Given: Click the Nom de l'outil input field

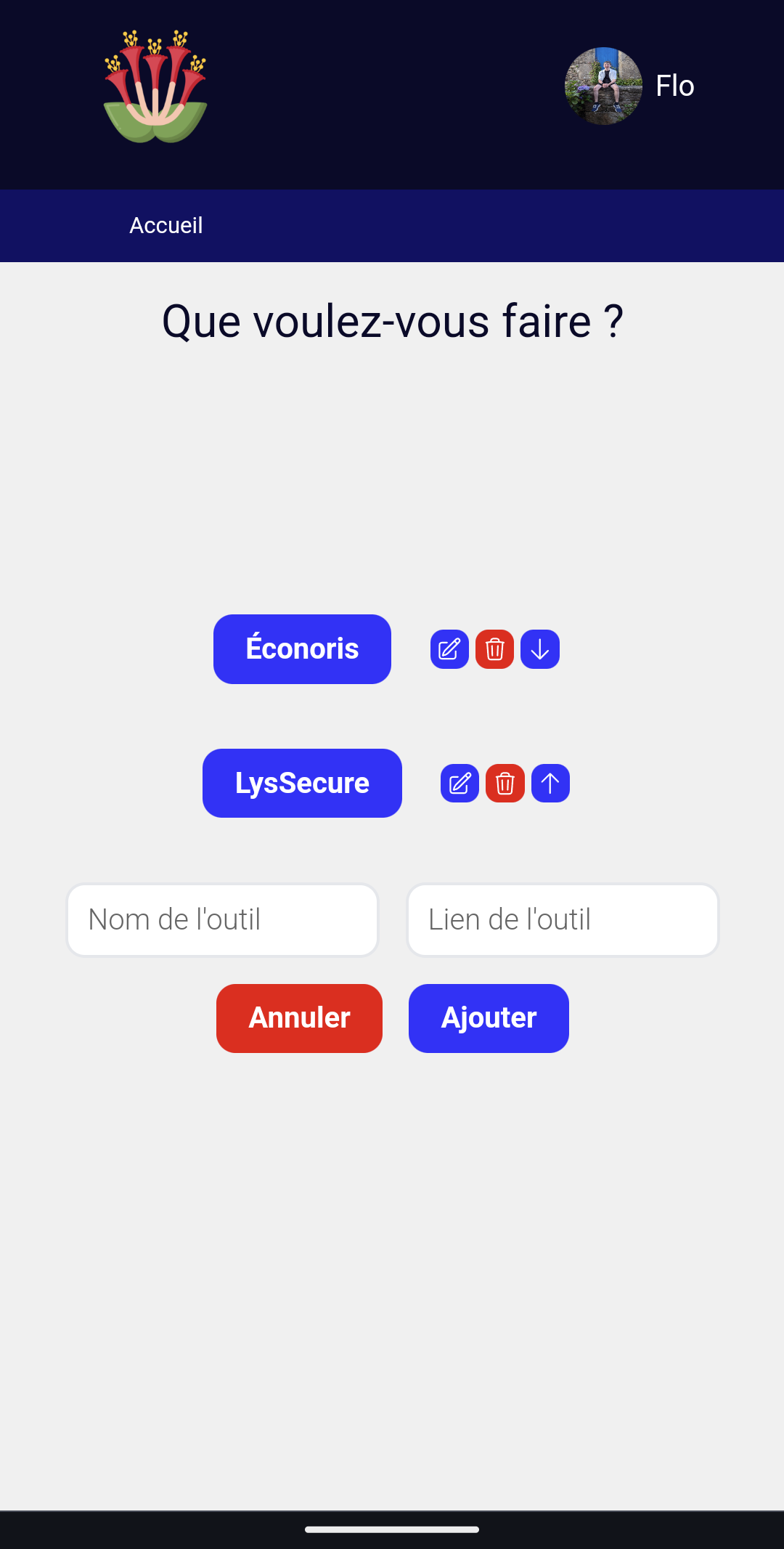Looking at the screenshot, I should coord(222,919).
